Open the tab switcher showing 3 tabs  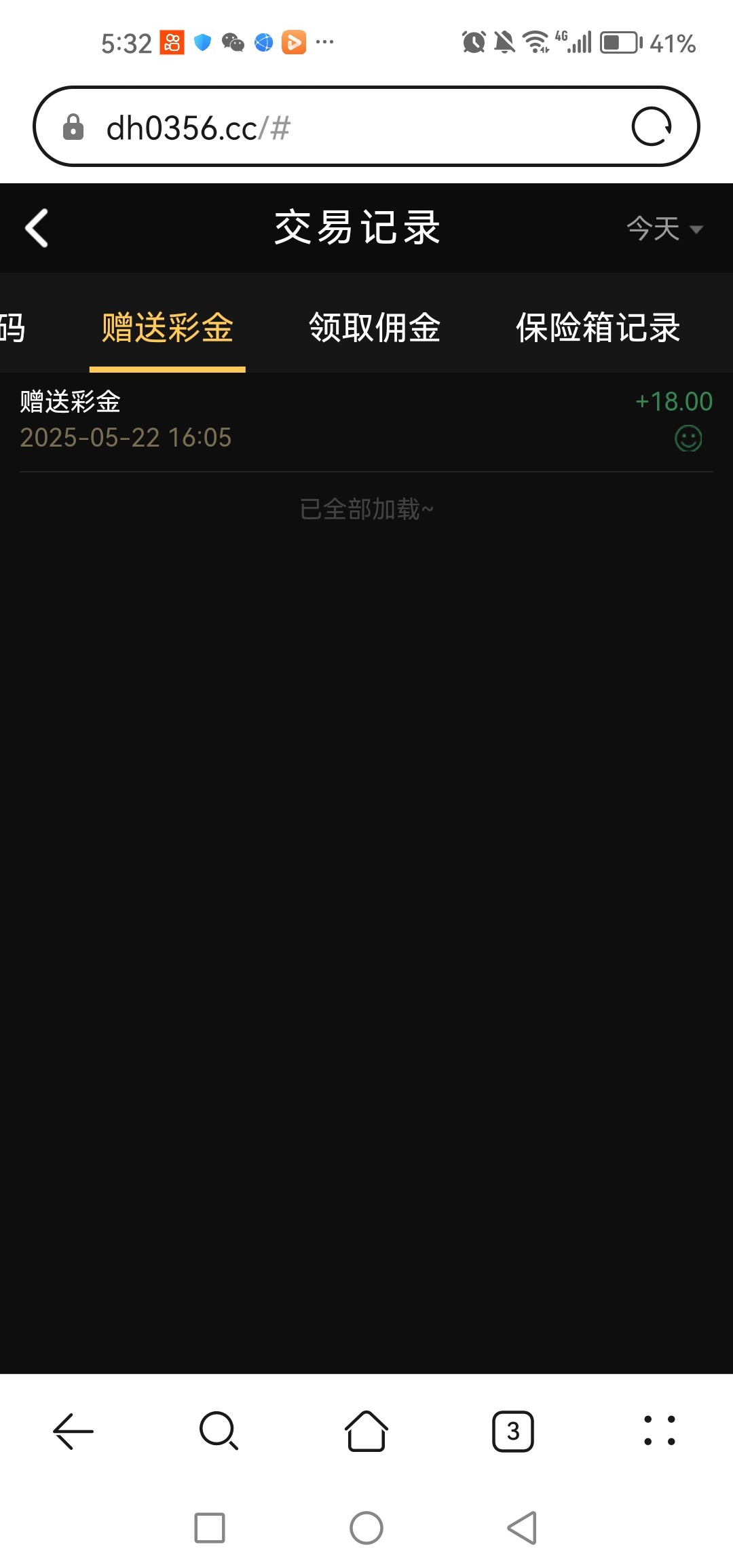513,1431
